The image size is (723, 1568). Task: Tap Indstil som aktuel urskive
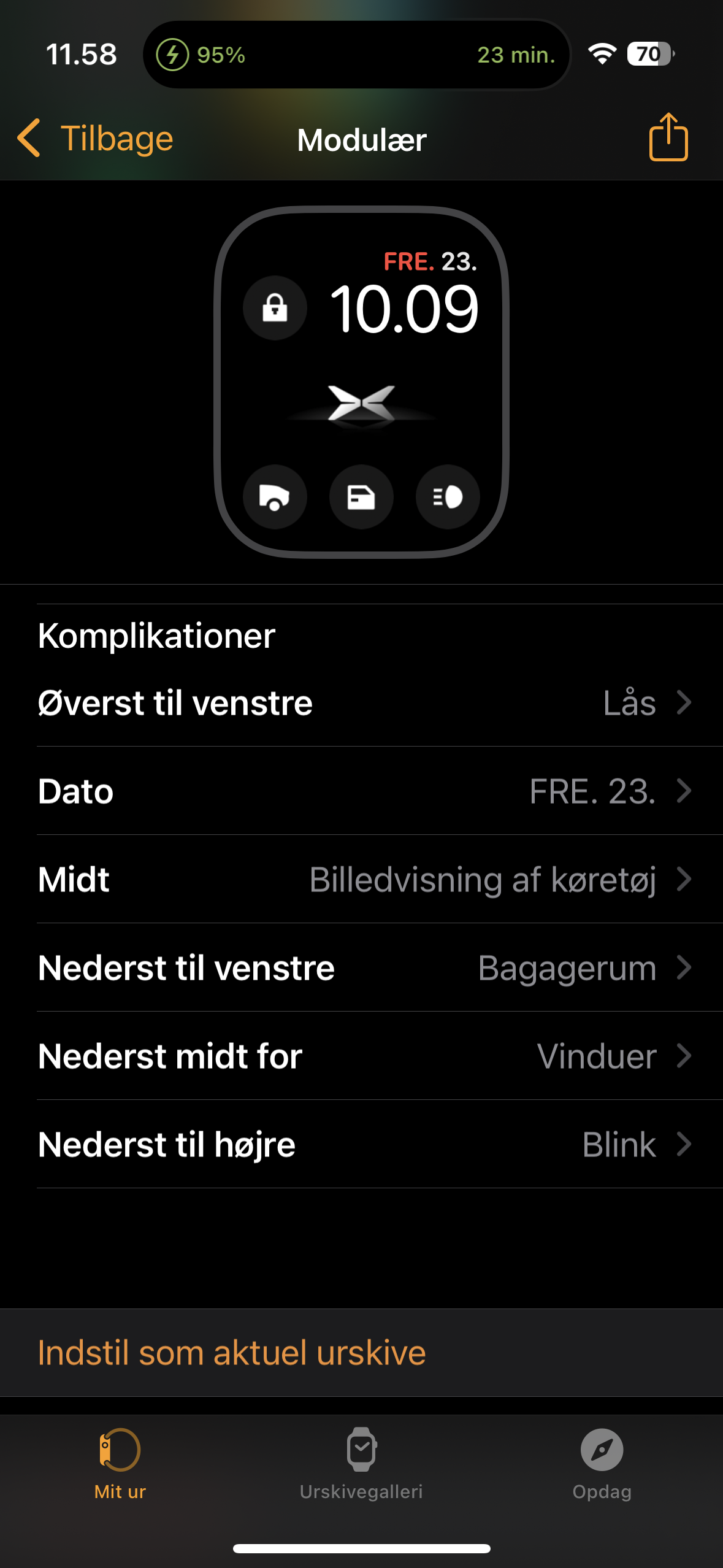[x=232, y=1353]
